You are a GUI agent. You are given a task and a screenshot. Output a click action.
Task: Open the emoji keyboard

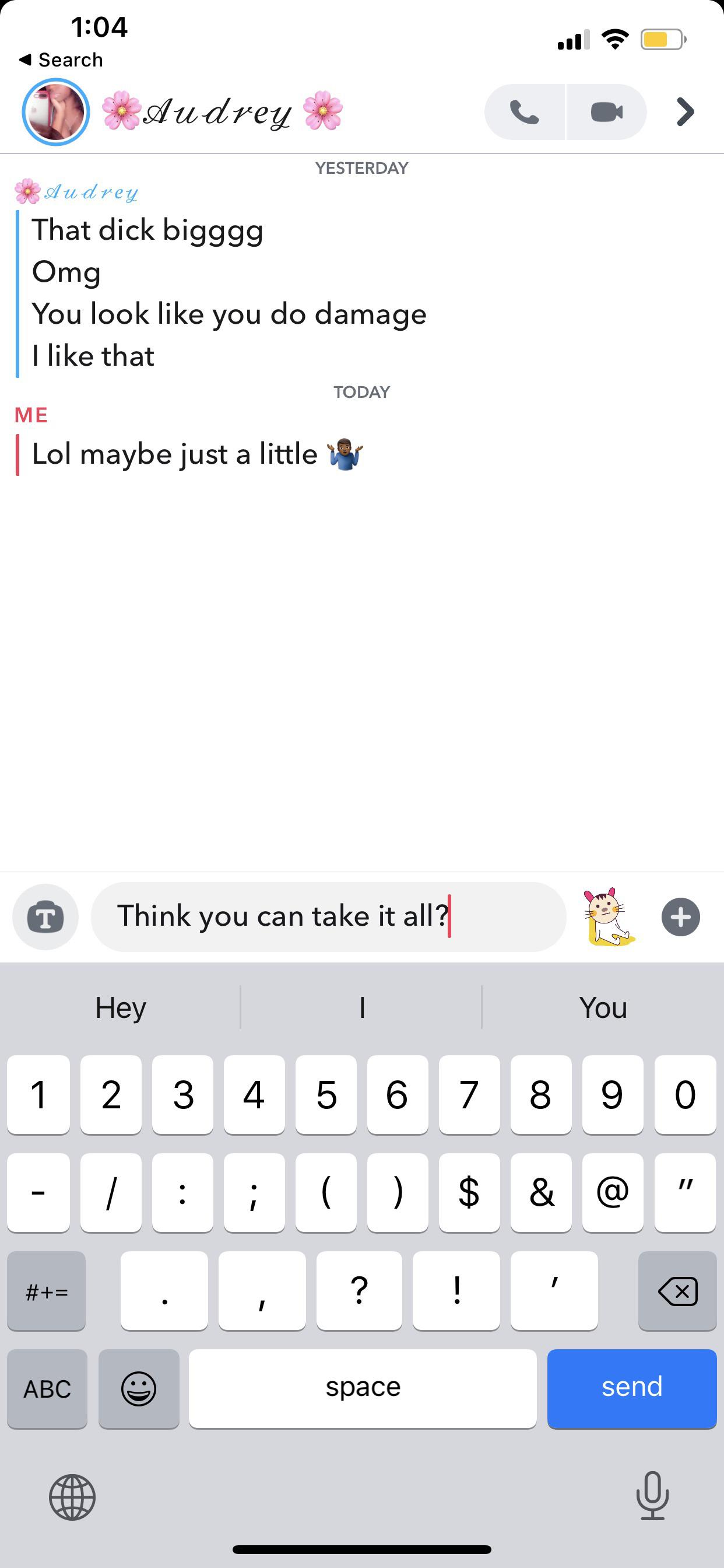click(139, 1388)
